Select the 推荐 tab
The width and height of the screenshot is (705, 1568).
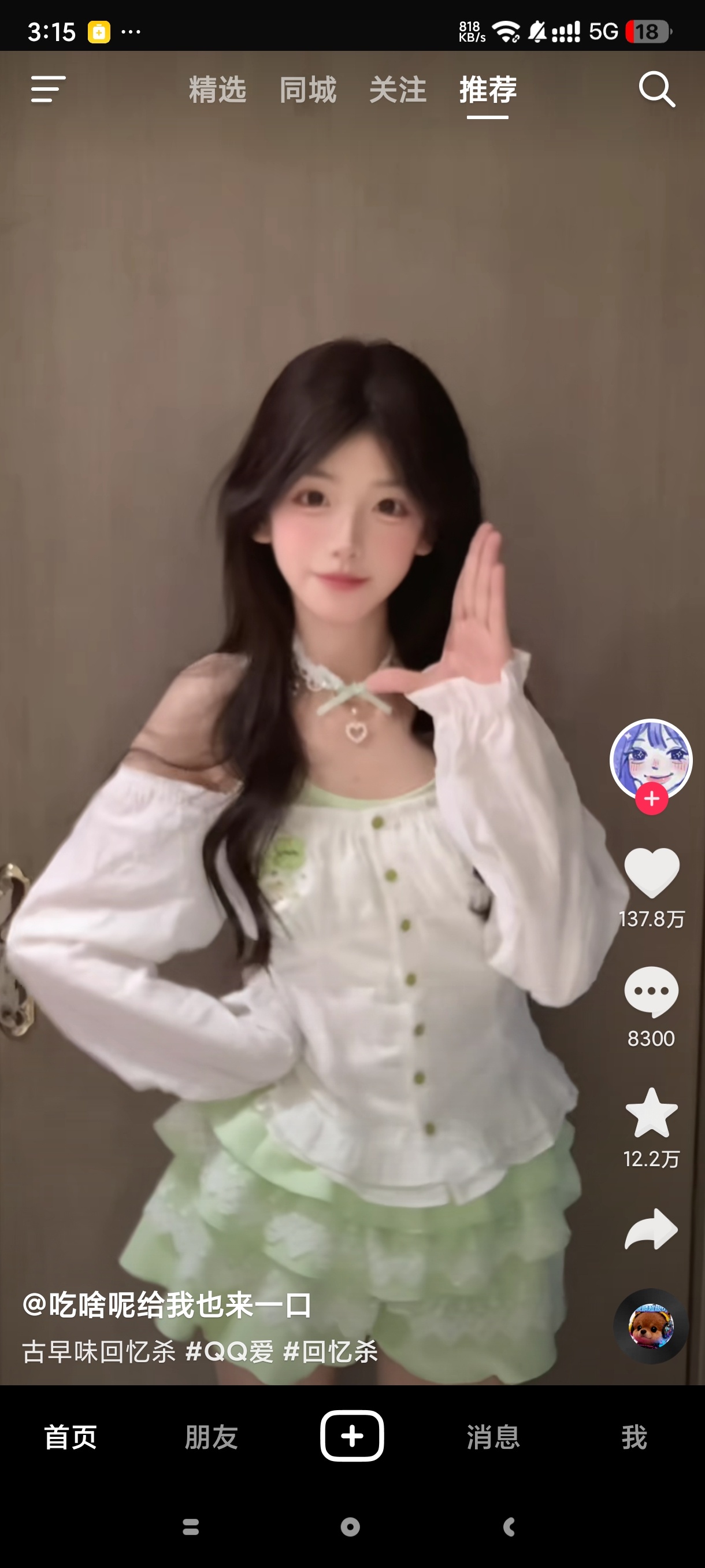(x=488, y=90)
